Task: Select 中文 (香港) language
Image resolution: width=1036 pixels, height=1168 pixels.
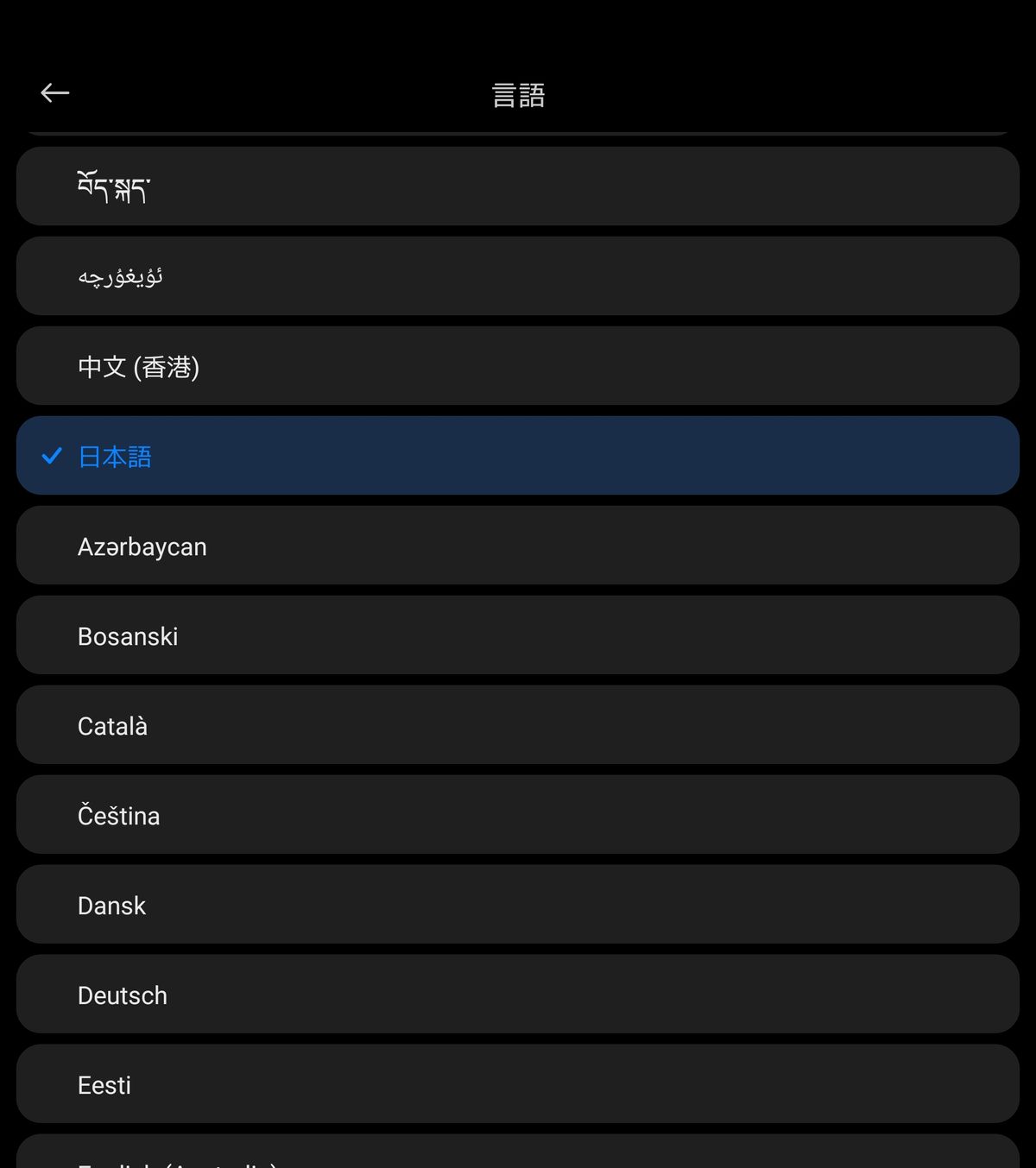Action: tap(518, 366)
